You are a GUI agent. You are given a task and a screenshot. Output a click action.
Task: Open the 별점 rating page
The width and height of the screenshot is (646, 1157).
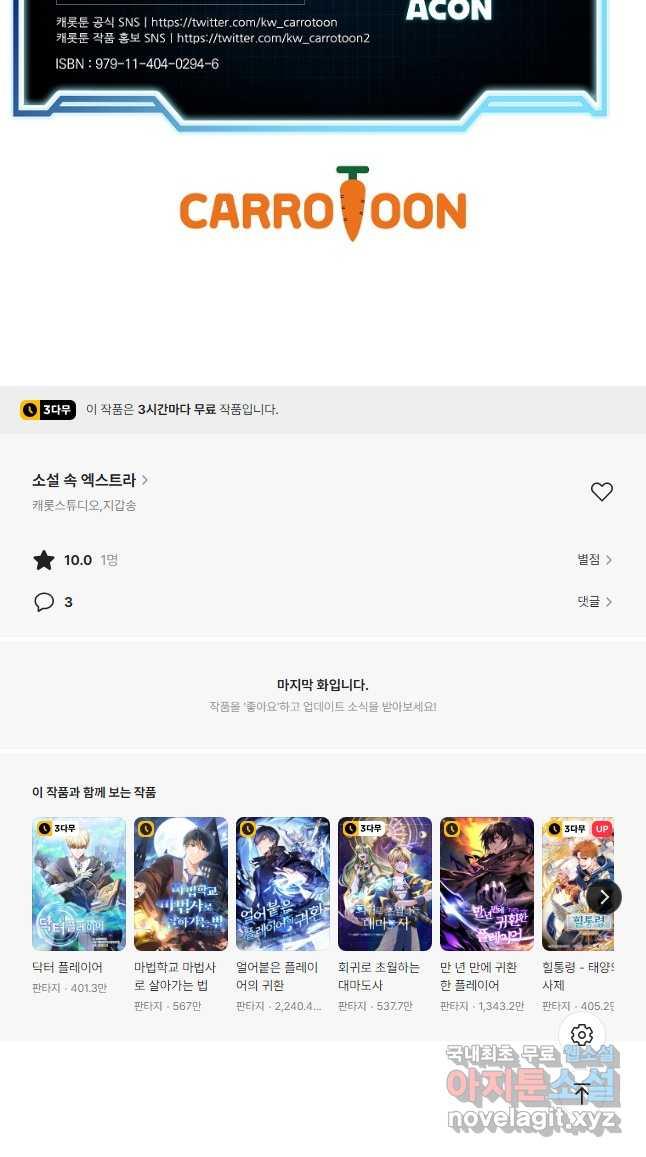[x=594, y=560]
